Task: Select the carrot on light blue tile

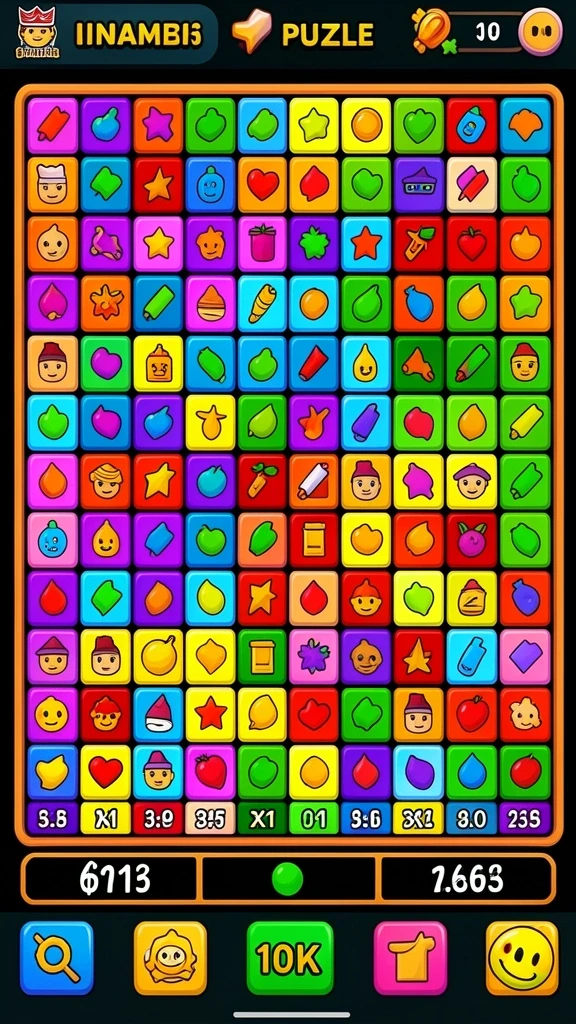Action: click(263, 303)
